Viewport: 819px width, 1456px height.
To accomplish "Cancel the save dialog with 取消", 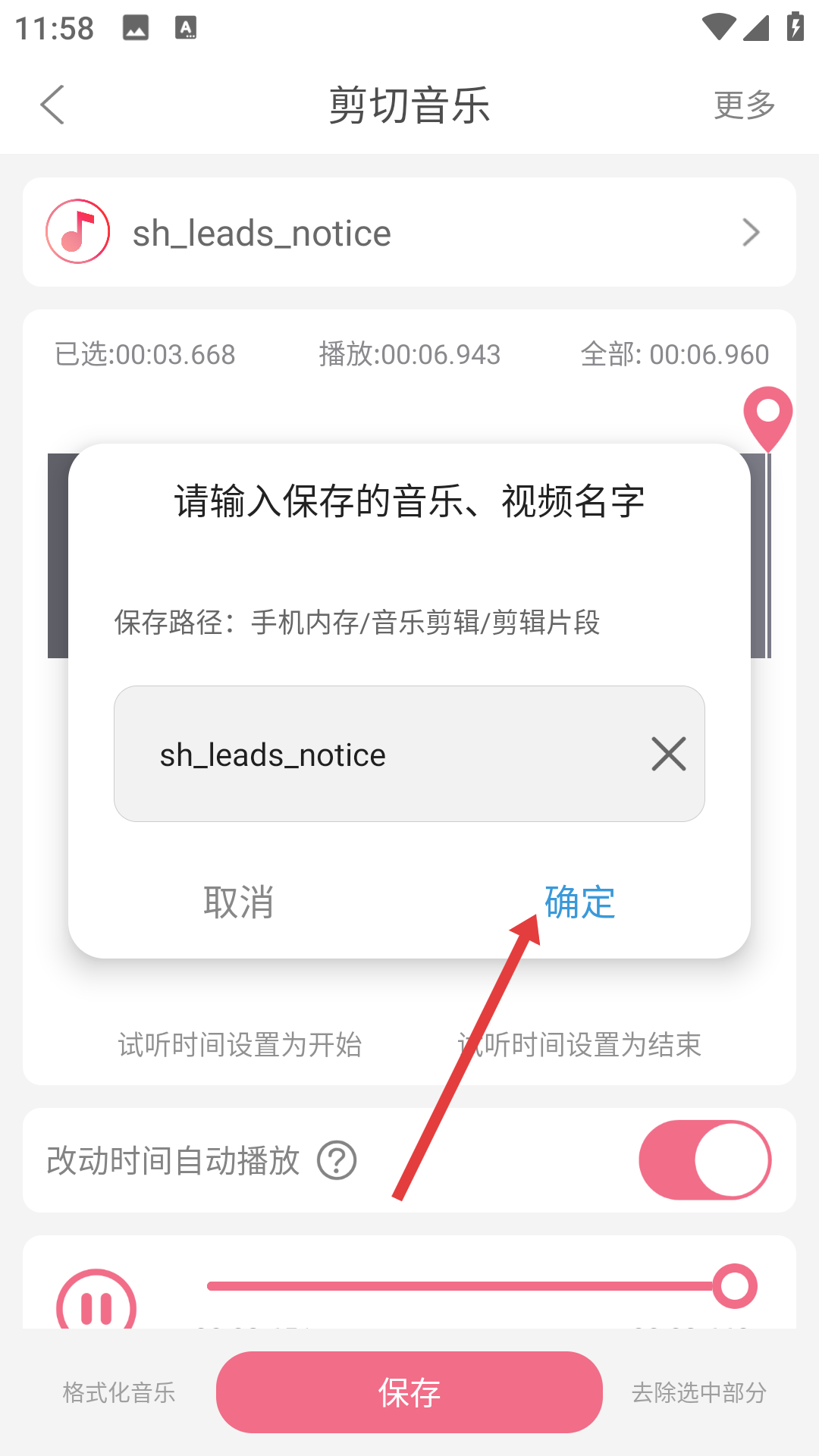I will pos(238,902).
